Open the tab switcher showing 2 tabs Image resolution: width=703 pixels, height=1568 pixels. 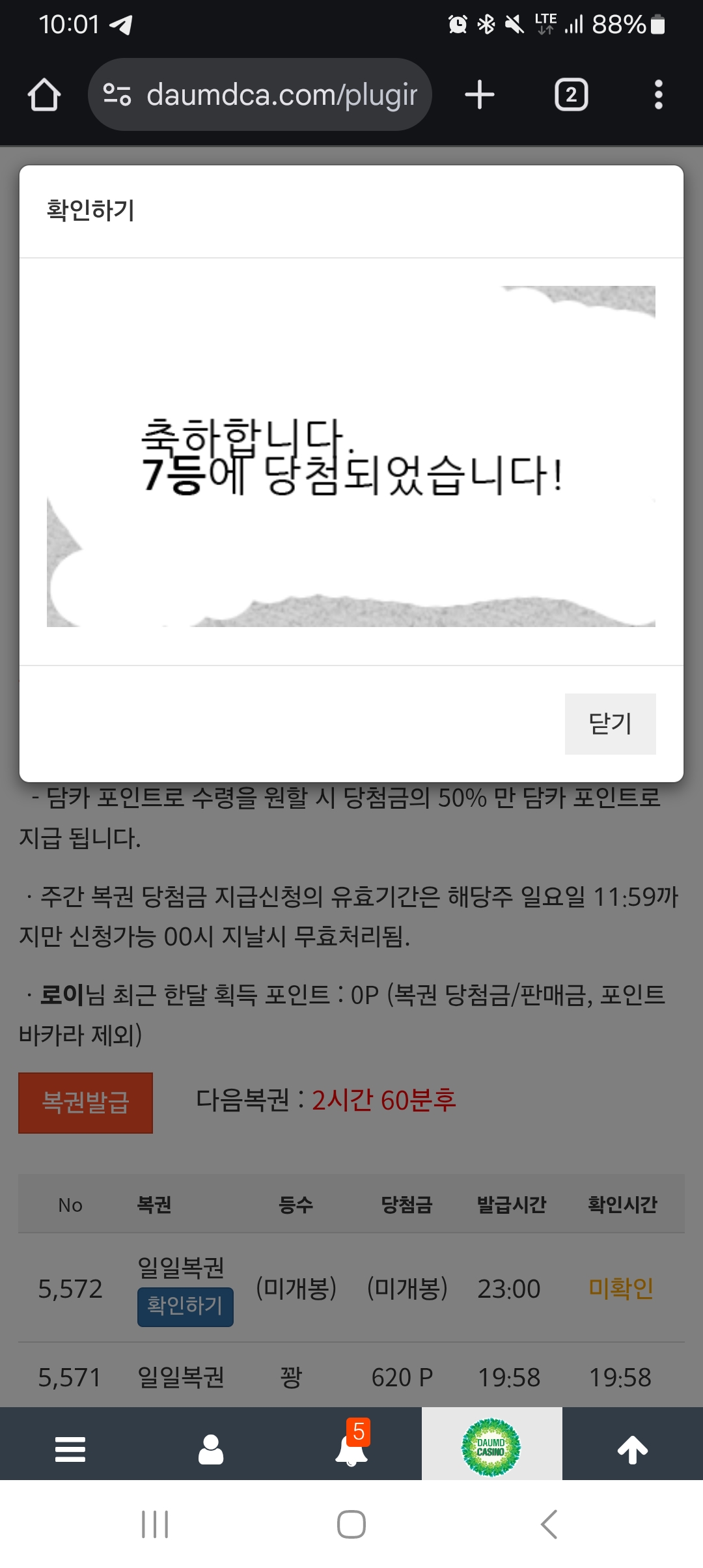tap(571, 95)
